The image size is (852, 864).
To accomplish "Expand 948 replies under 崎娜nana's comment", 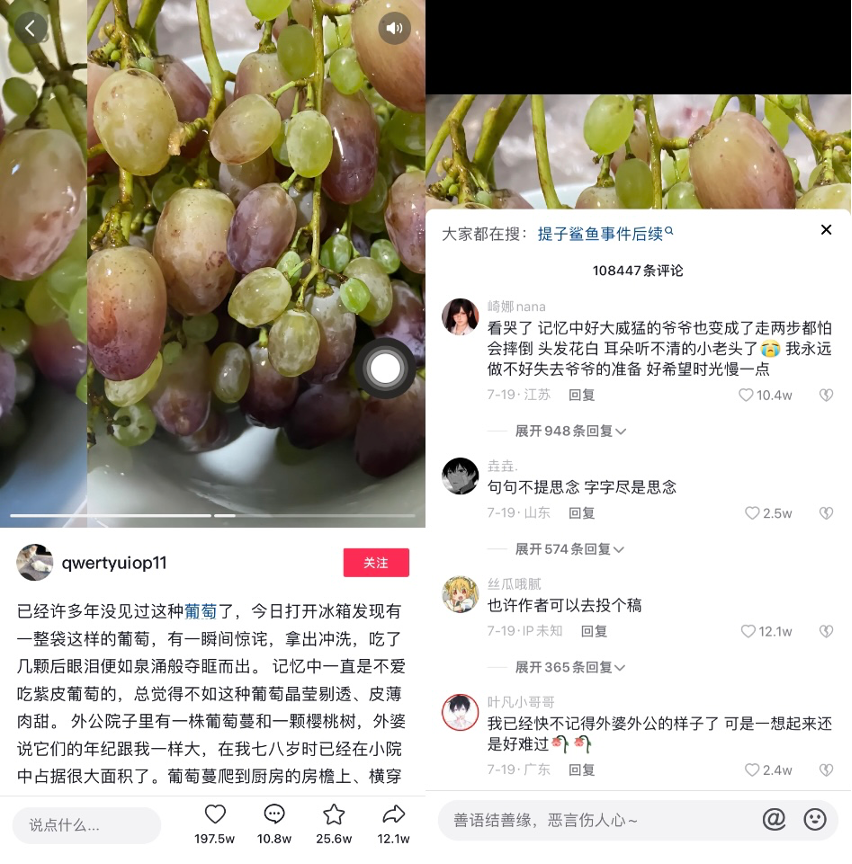I will point(570,431).
